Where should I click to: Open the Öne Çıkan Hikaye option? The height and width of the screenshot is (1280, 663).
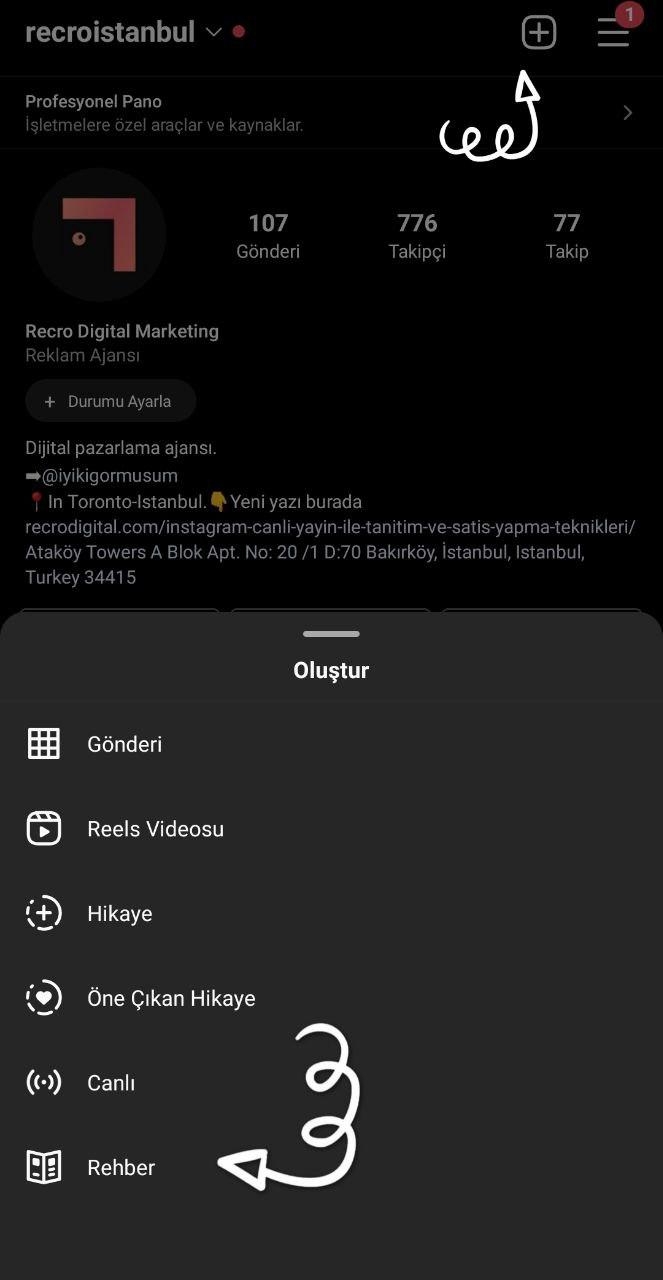[171, 998]
